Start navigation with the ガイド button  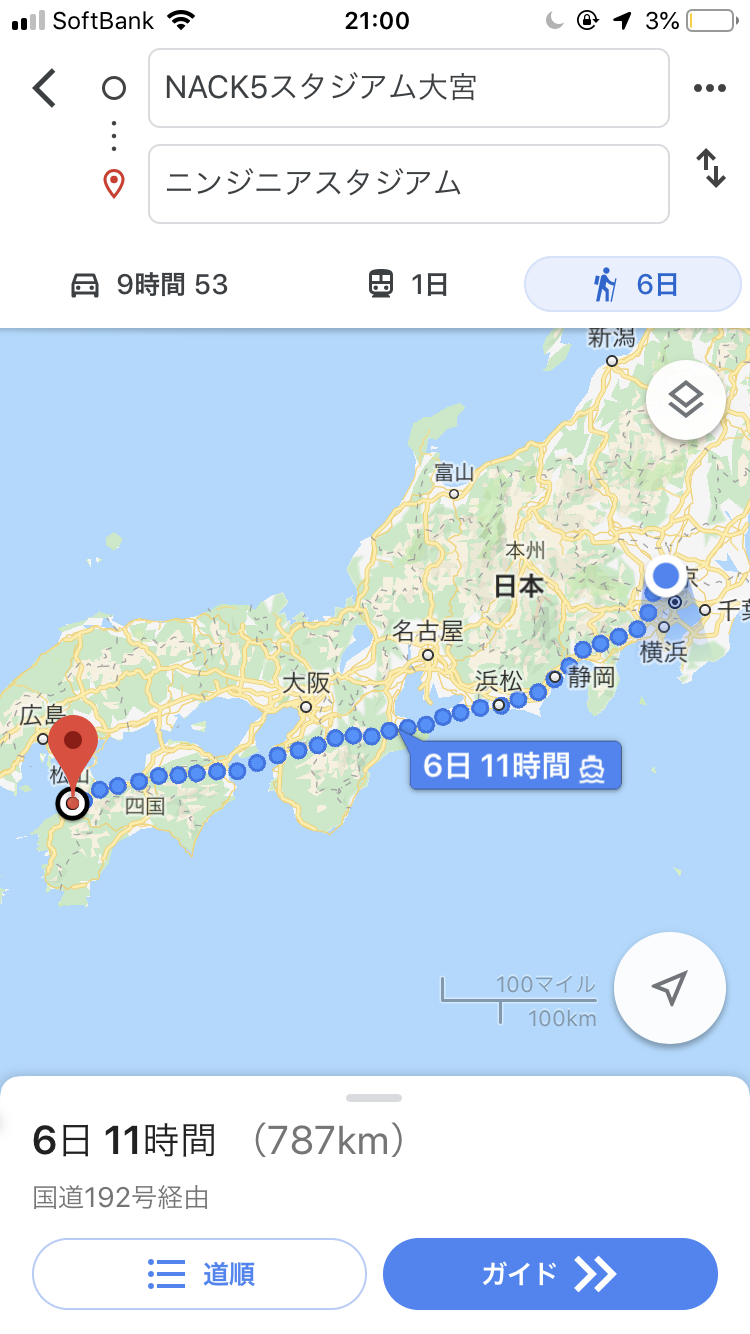point(550,1273)
